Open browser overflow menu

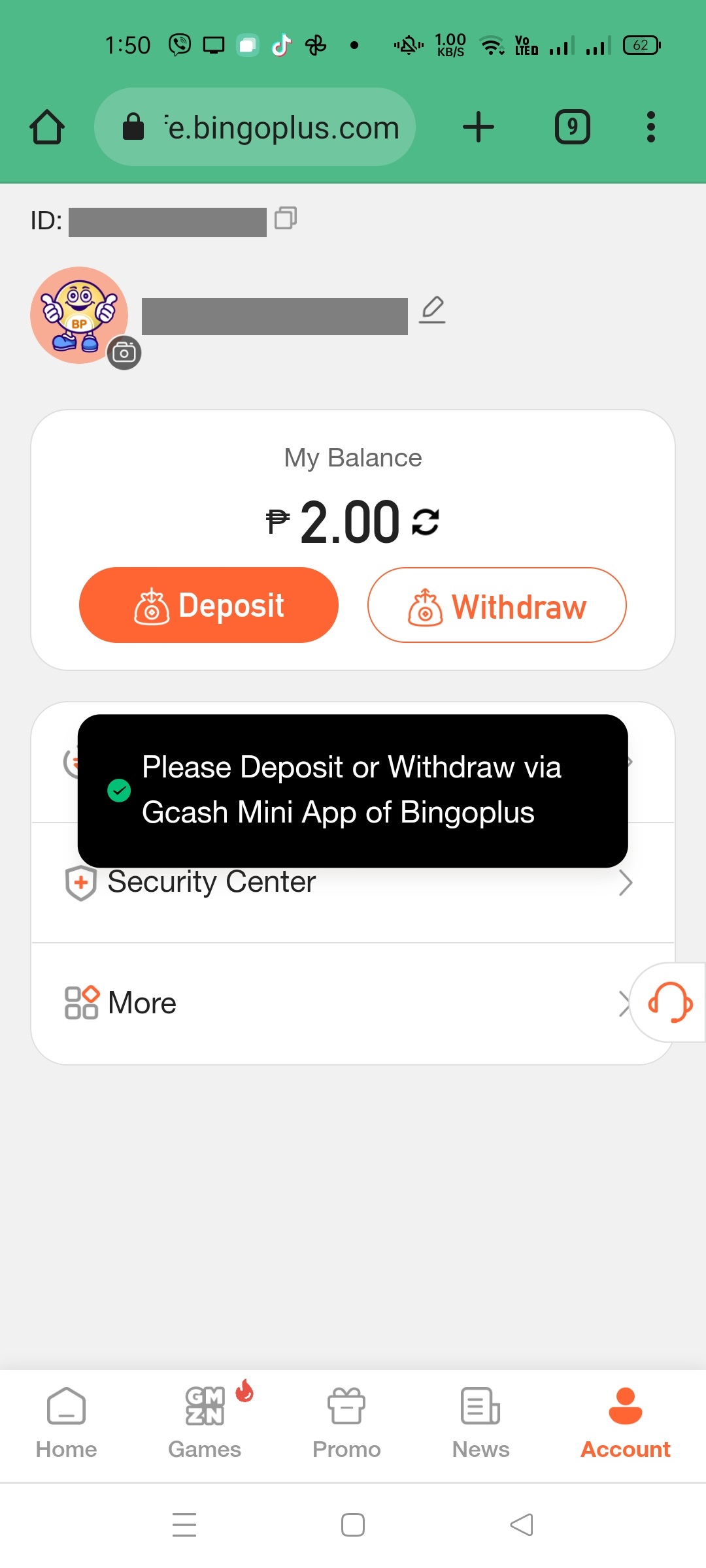click(650, 127)
